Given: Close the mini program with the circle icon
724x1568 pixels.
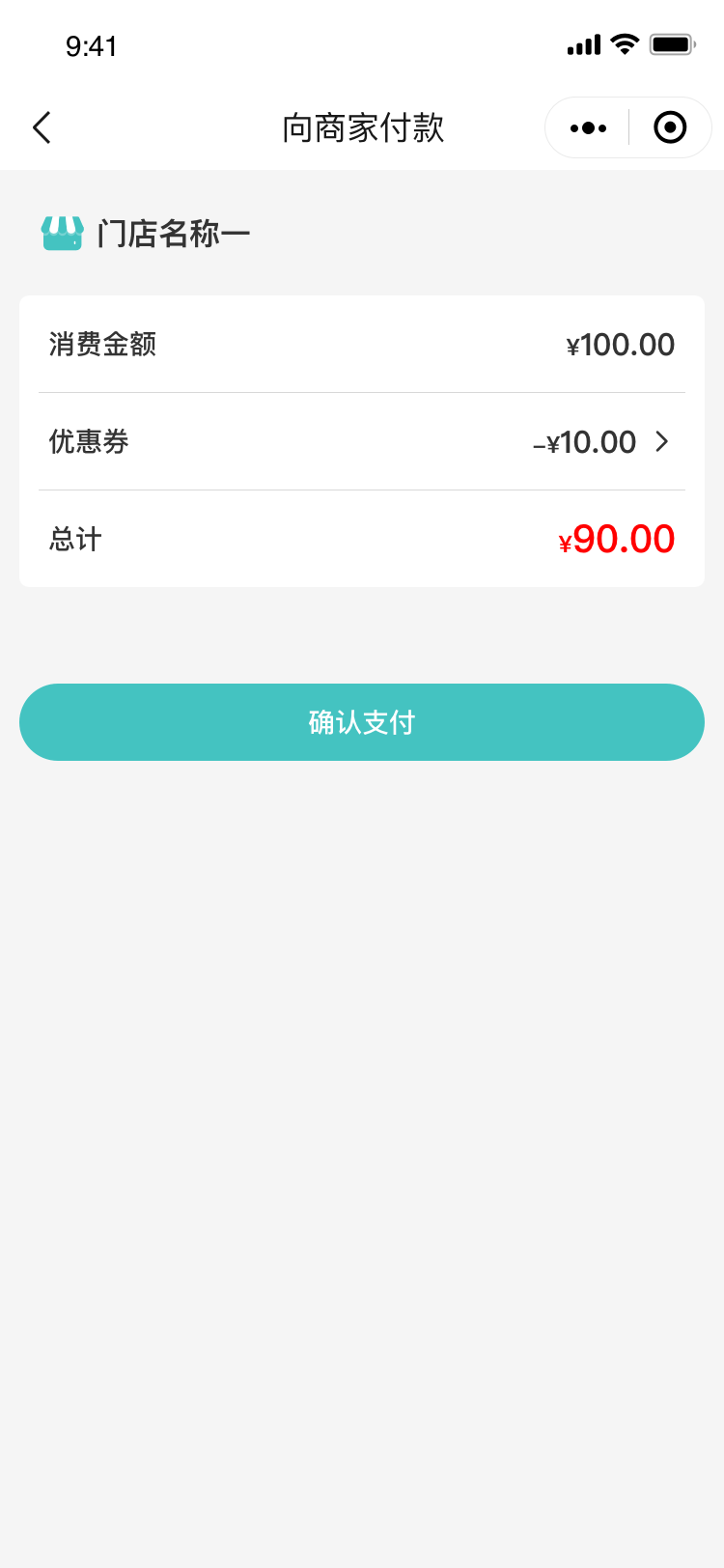Looking at the screenshot, I should click(x=670, y=127).
